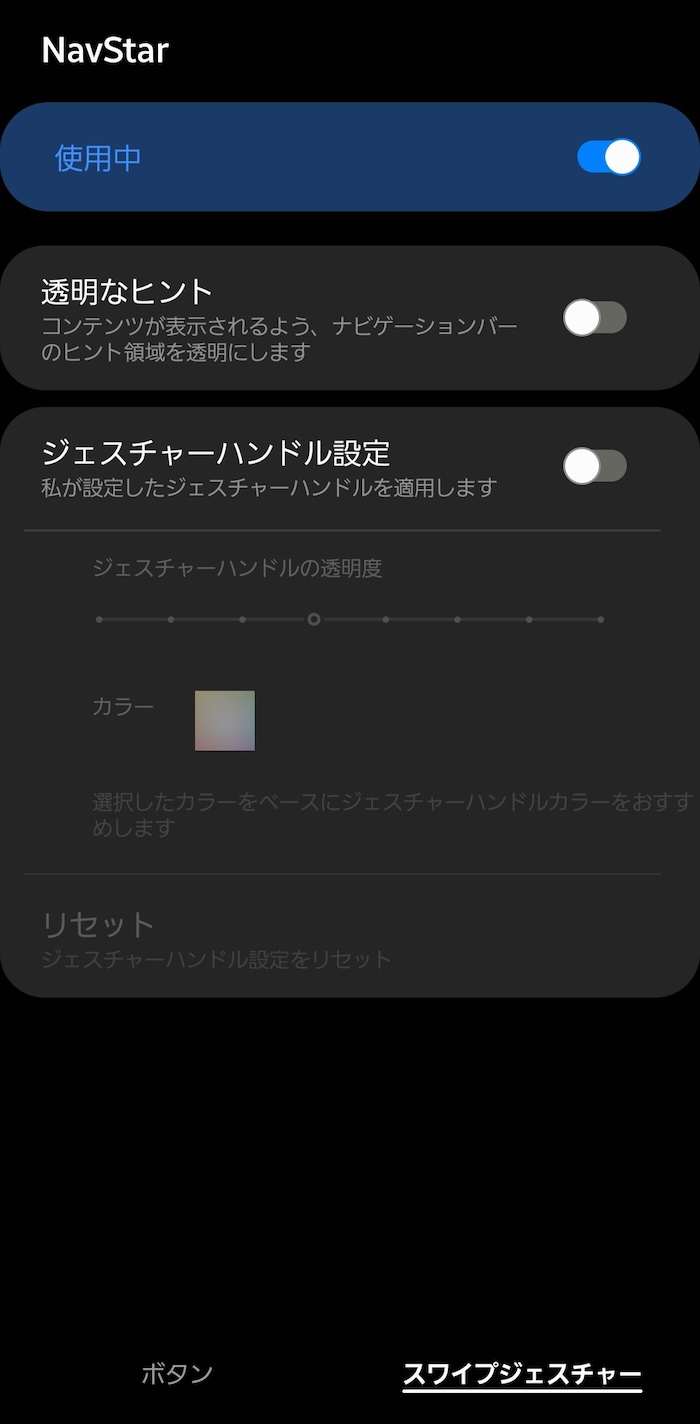
Task: Switch to the ボタン tab
Action: pos(176,1374)
